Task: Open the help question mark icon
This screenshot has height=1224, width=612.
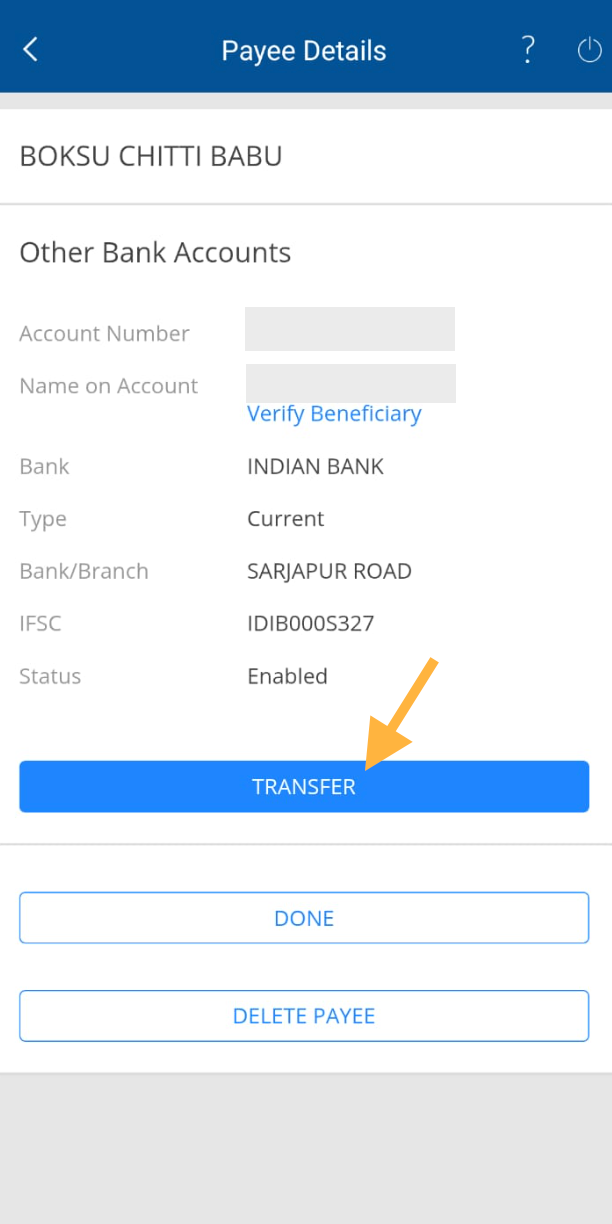Action: click(x=528, y=49)
